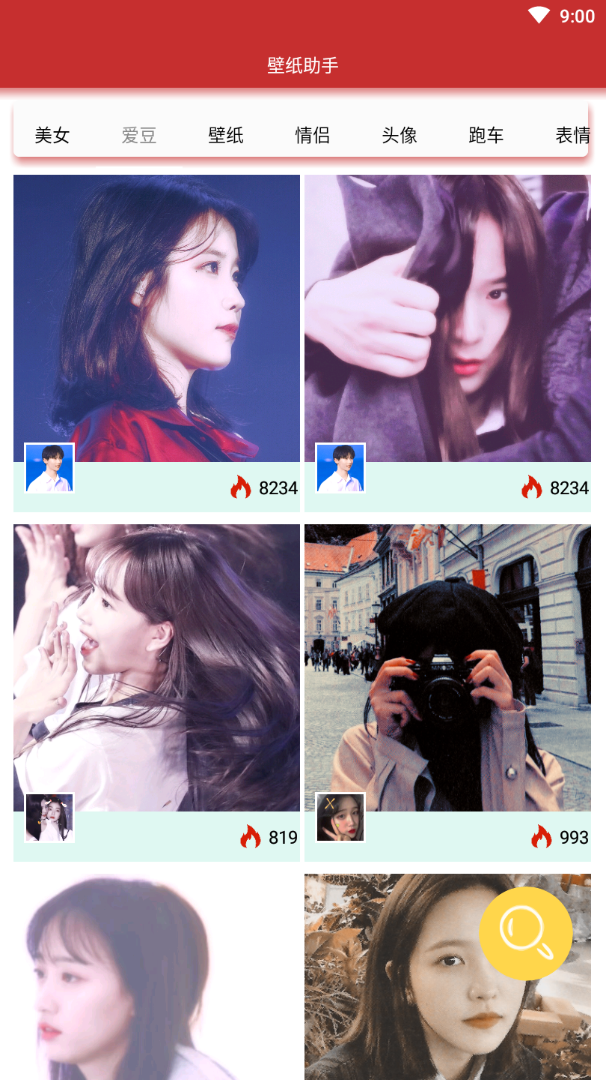Open the uploader avatar on the 993 wallpaper

(340, 818)
